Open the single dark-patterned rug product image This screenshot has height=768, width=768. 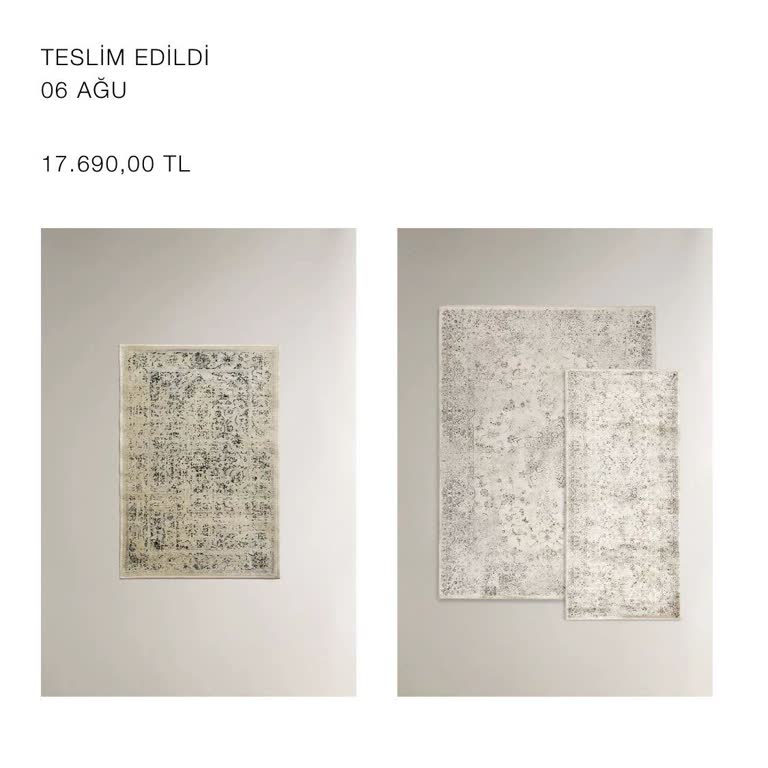point(198,462)
